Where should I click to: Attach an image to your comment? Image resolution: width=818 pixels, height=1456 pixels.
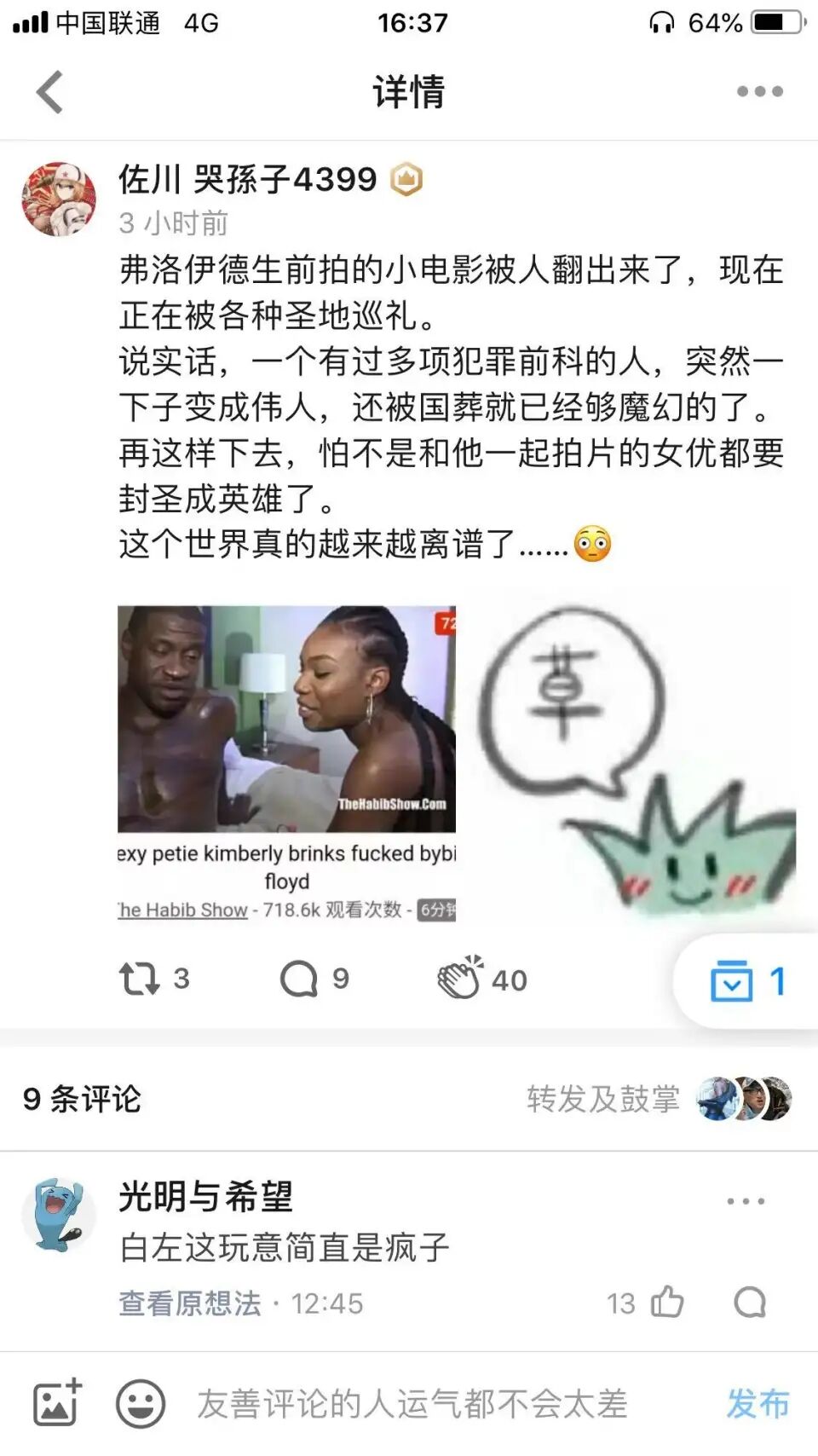pos(56,1403)
